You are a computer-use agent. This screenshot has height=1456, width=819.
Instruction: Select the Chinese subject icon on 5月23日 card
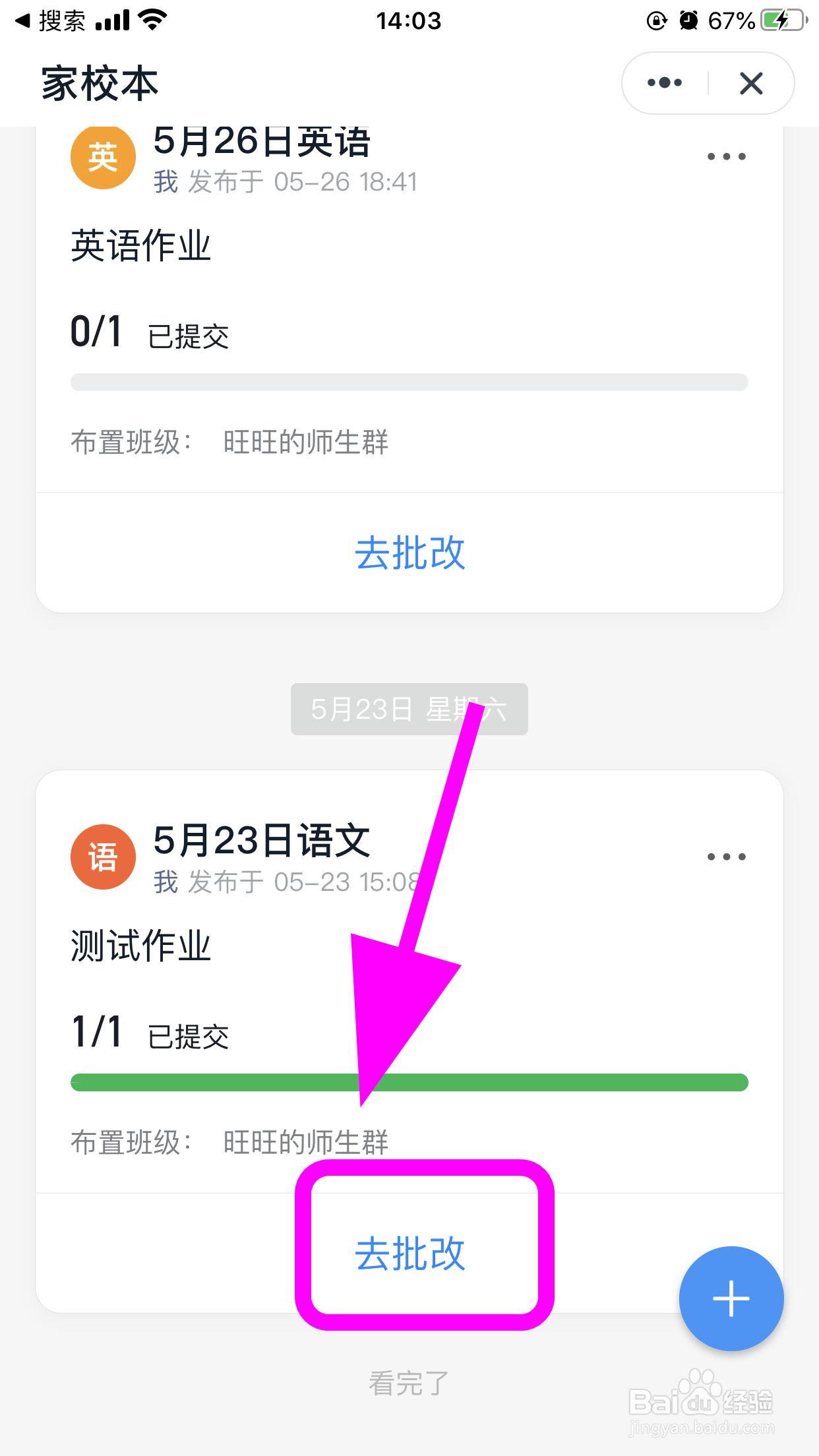[x=103, y=856]
